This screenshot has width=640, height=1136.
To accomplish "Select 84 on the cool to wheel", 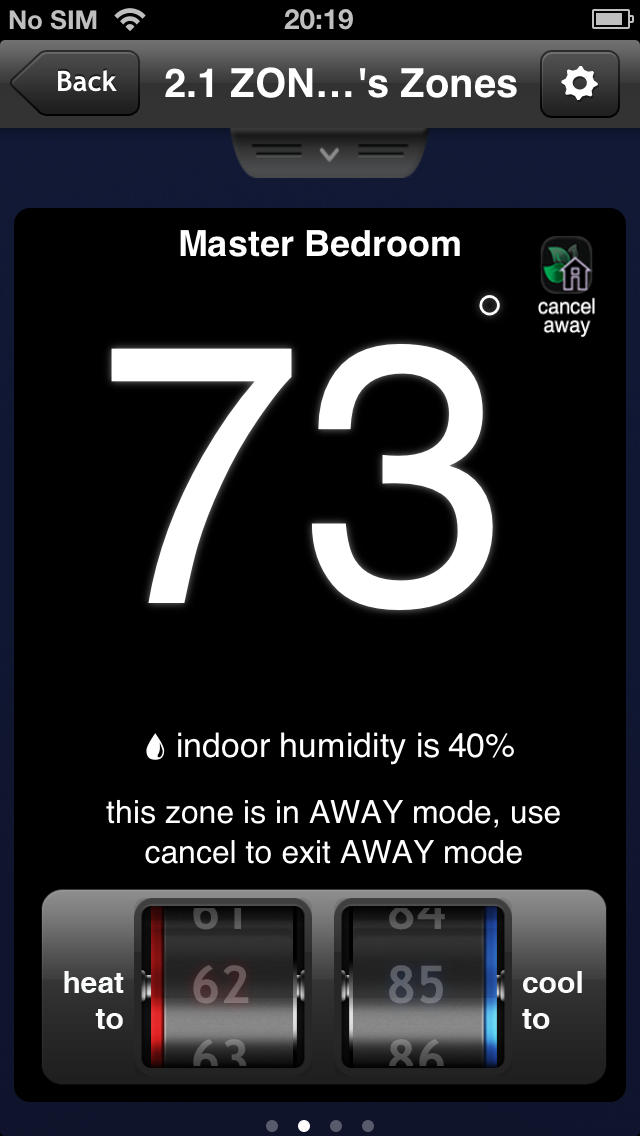I will click(416, 919).
